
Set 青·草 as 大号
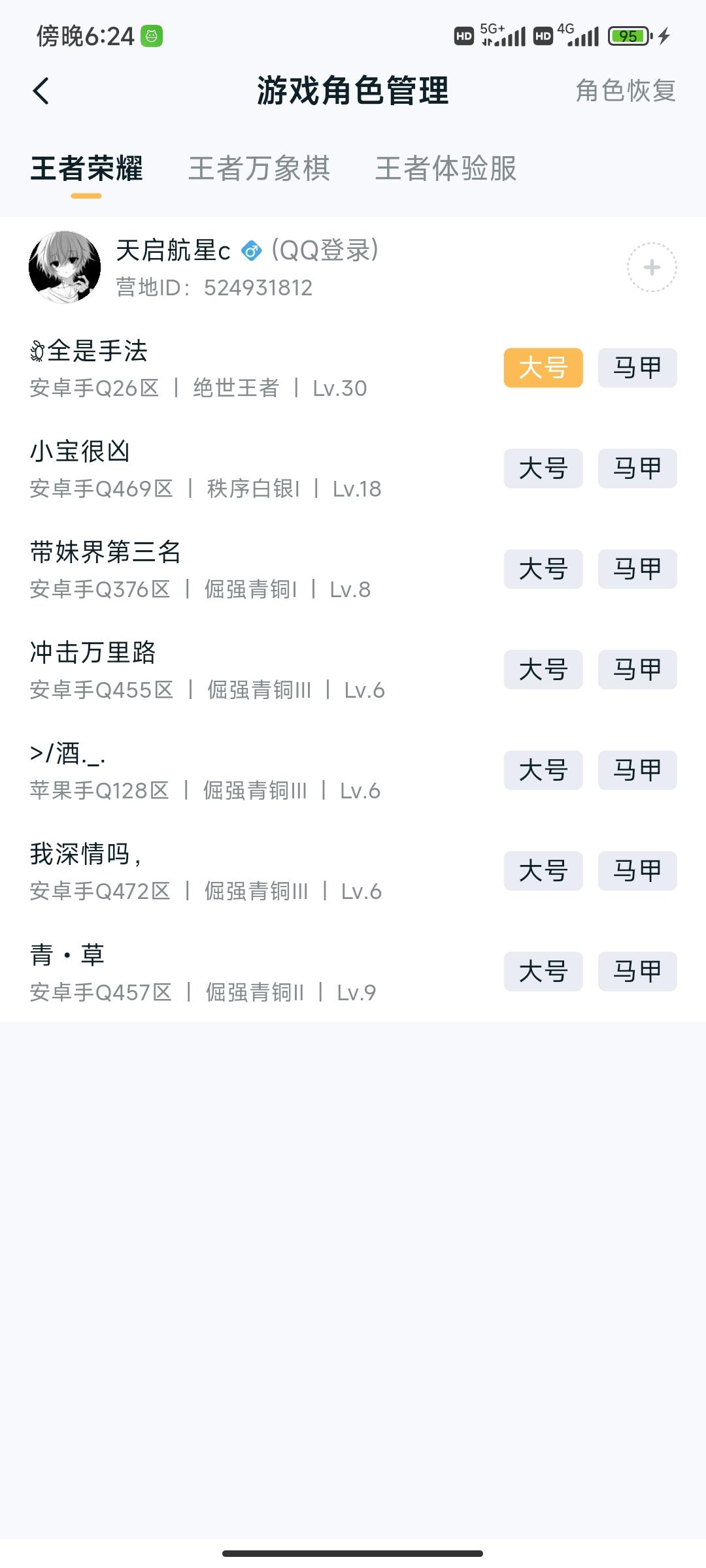coord(543,972)
